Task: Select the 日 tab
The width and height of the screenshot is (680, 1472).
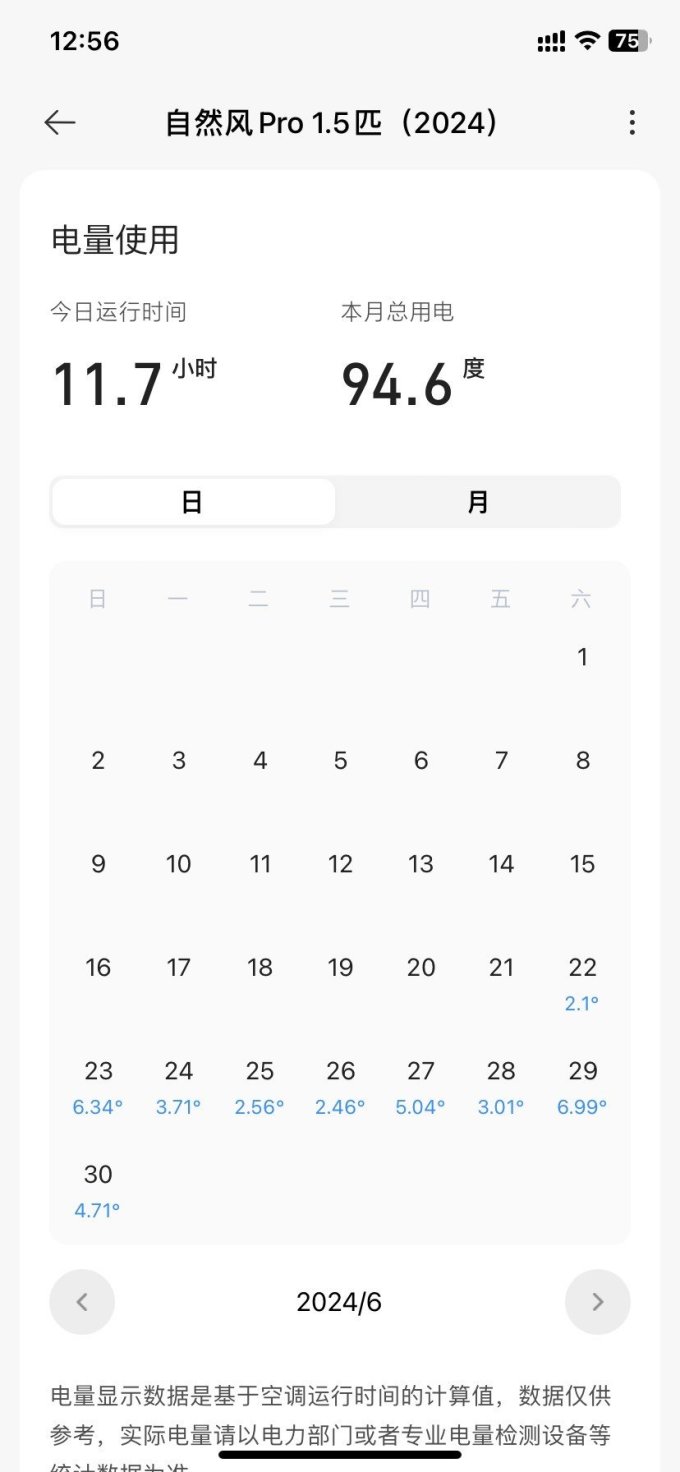Action: (193, 502)
